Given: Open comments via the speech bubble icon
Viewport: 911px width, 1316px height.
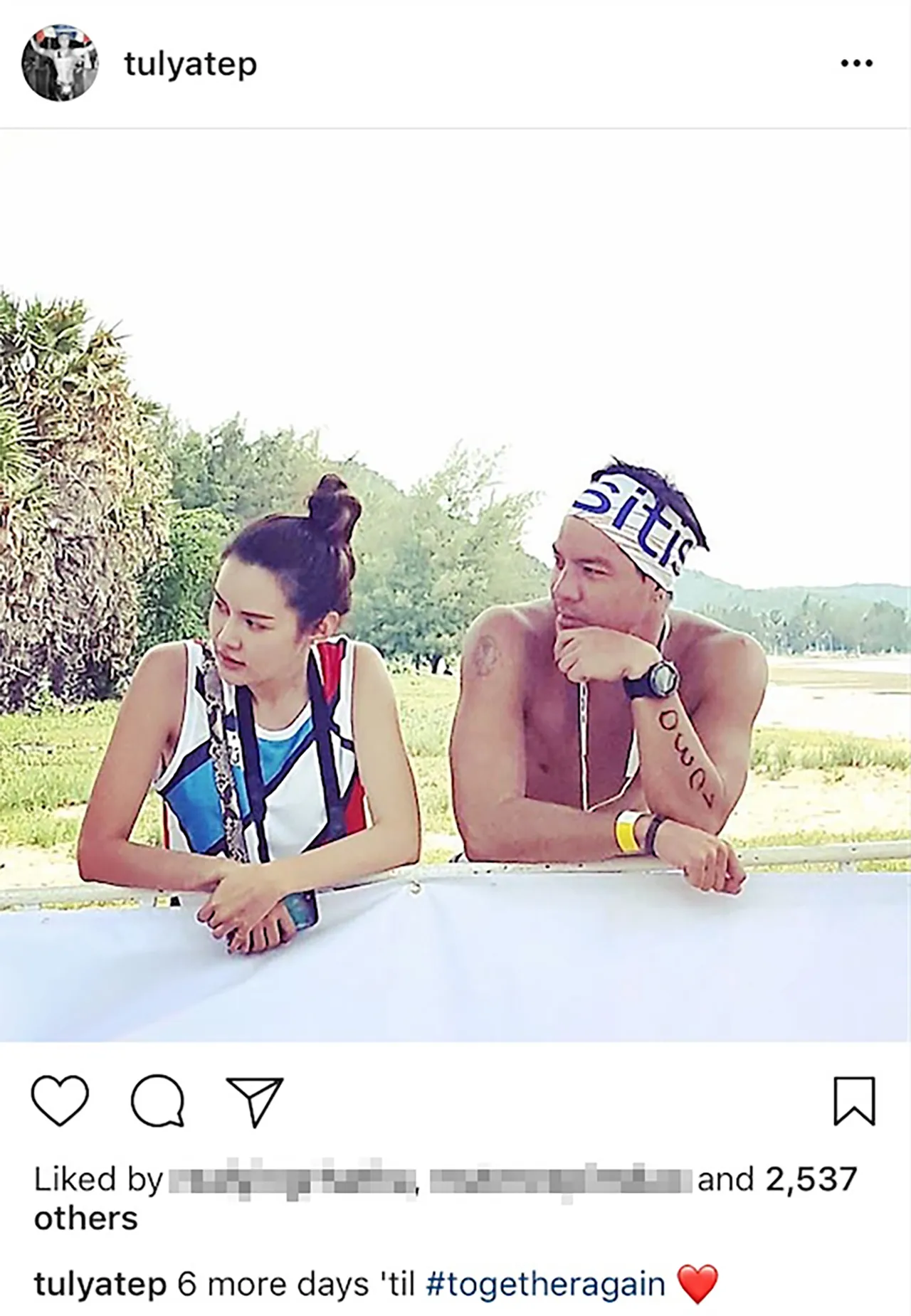Looking at the screenshot, I should pyautogui.click(x=158, y=1100).
